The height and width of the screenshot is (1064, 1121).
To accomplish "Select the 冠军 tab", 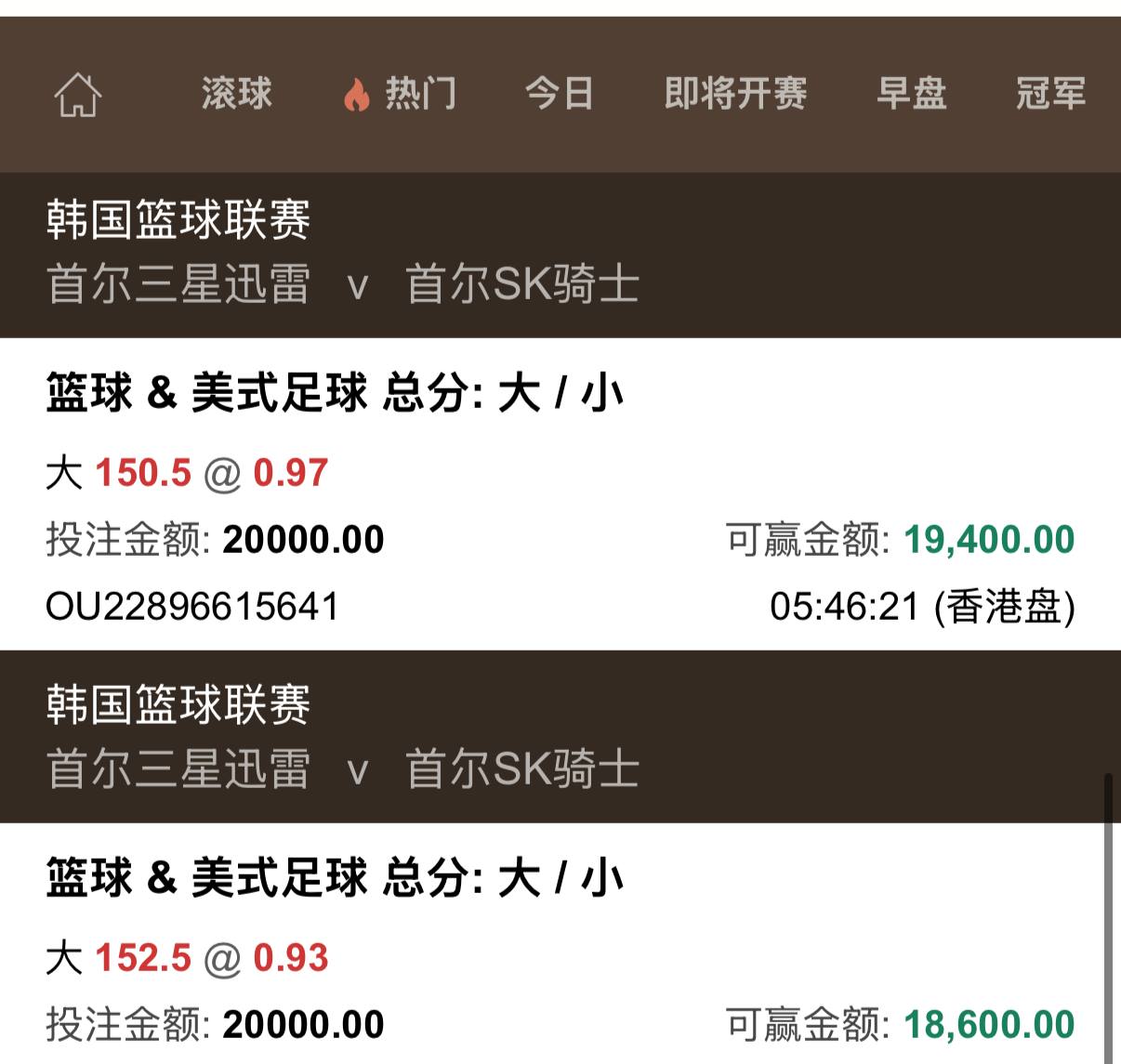I will (1050, 94).
